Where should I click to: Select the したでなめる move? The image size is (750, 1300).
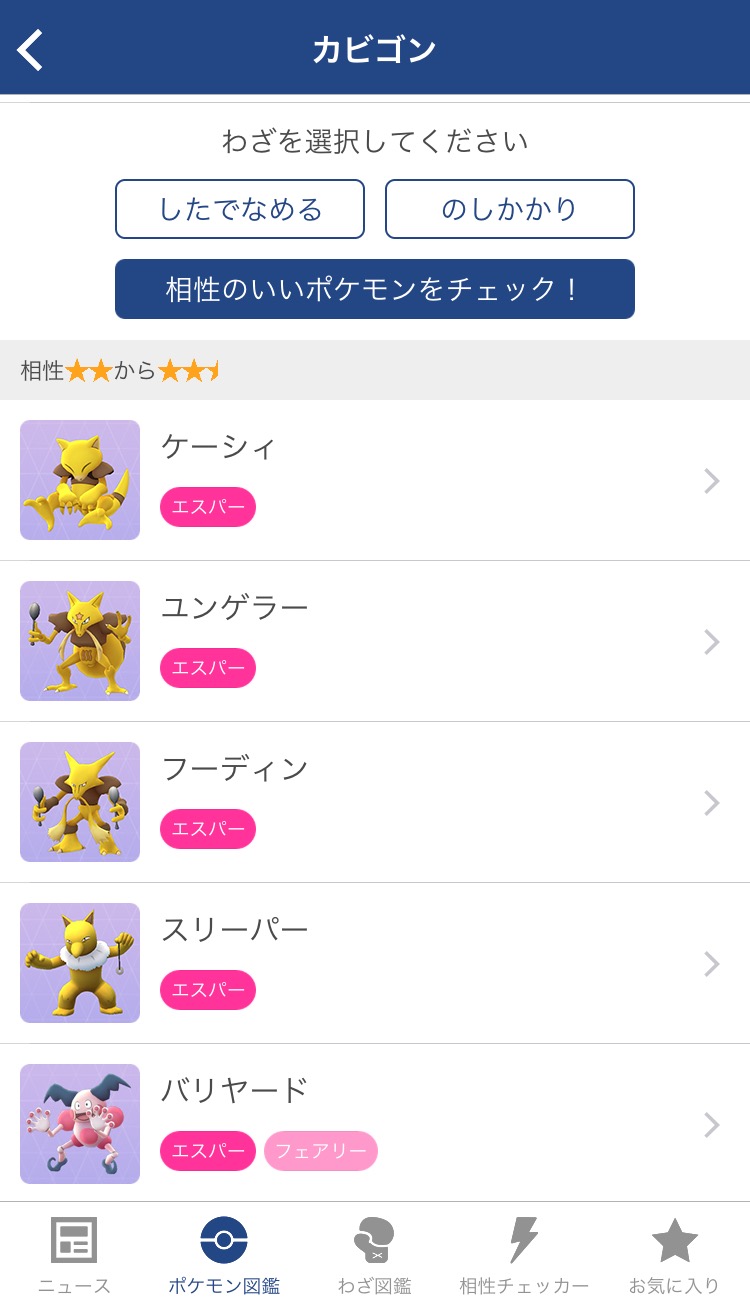240,209
